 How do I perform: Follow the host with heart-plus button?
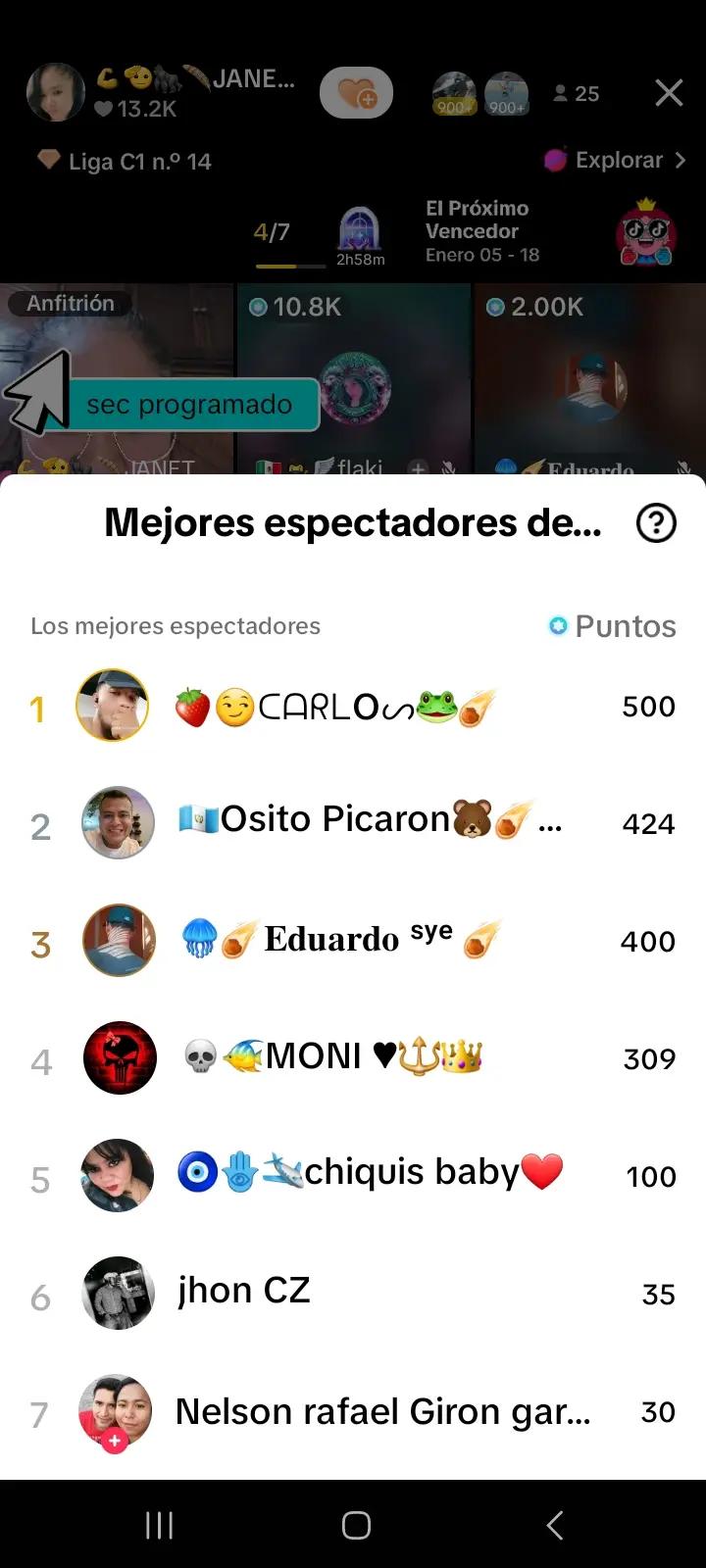point(356,93)
